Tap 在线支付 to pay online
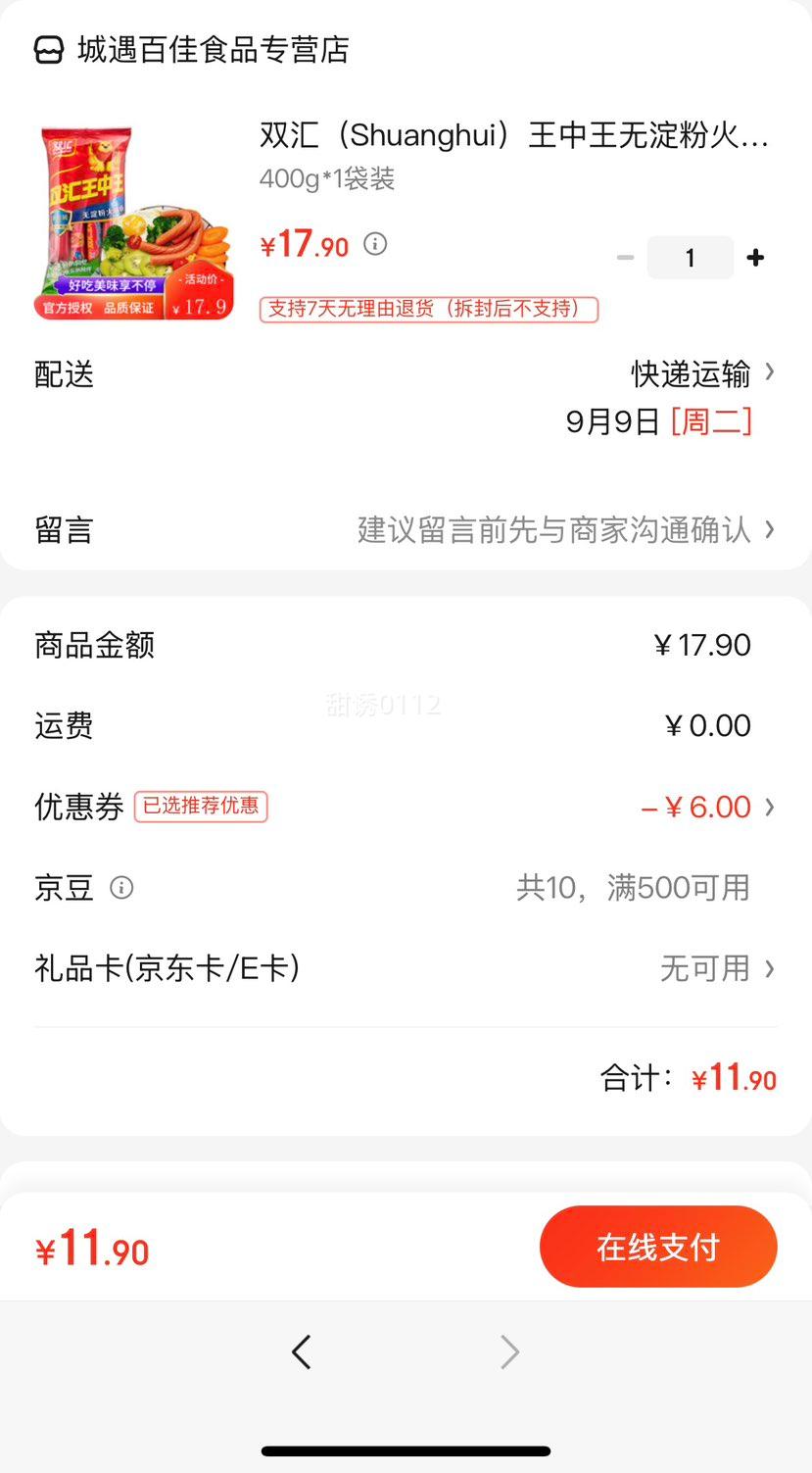Screen dimensions: 812x1473 pos(658,1247)
